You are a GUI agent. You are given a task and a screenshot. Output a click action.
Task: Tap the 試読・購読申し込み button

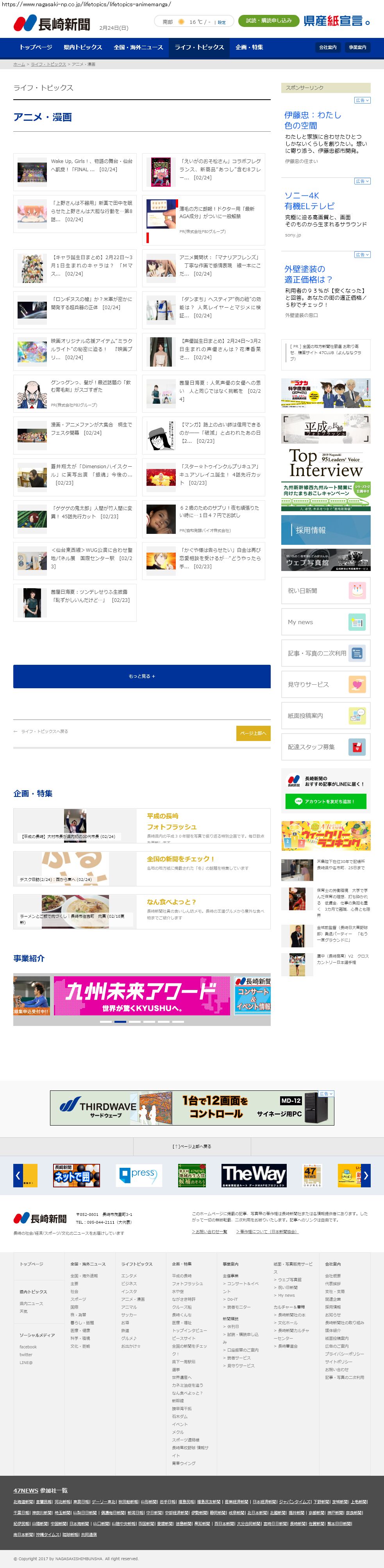click(x=268, y=21)
